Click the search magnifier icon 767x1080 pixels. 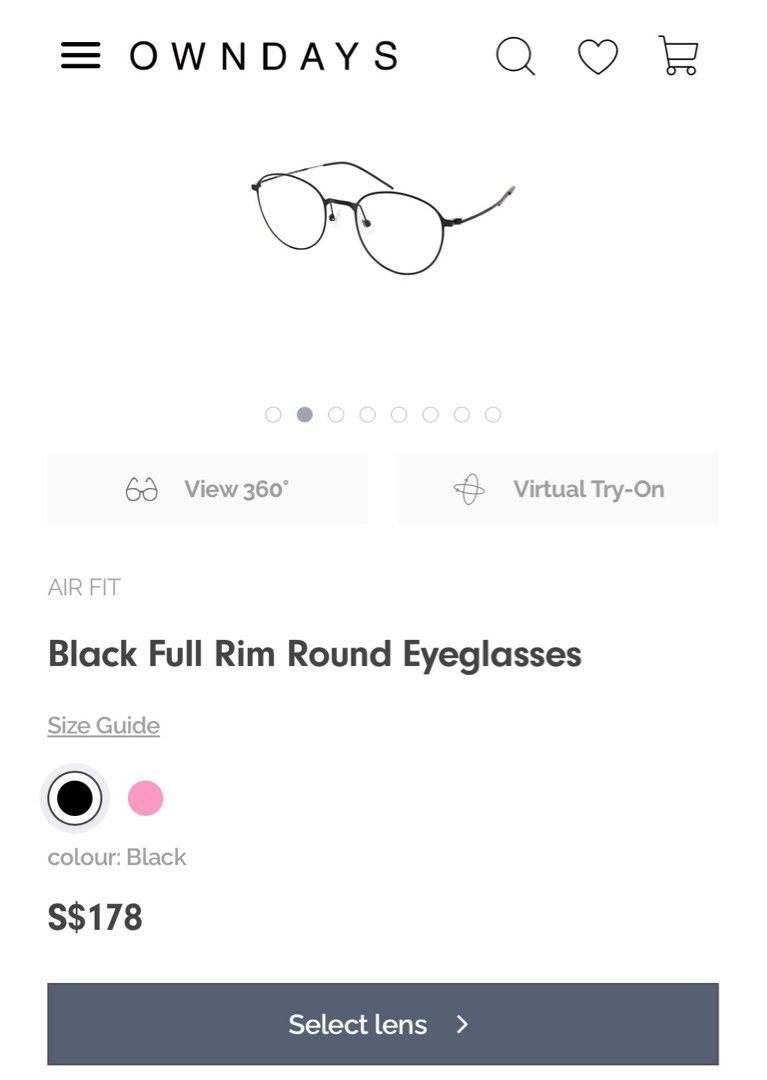515,55
